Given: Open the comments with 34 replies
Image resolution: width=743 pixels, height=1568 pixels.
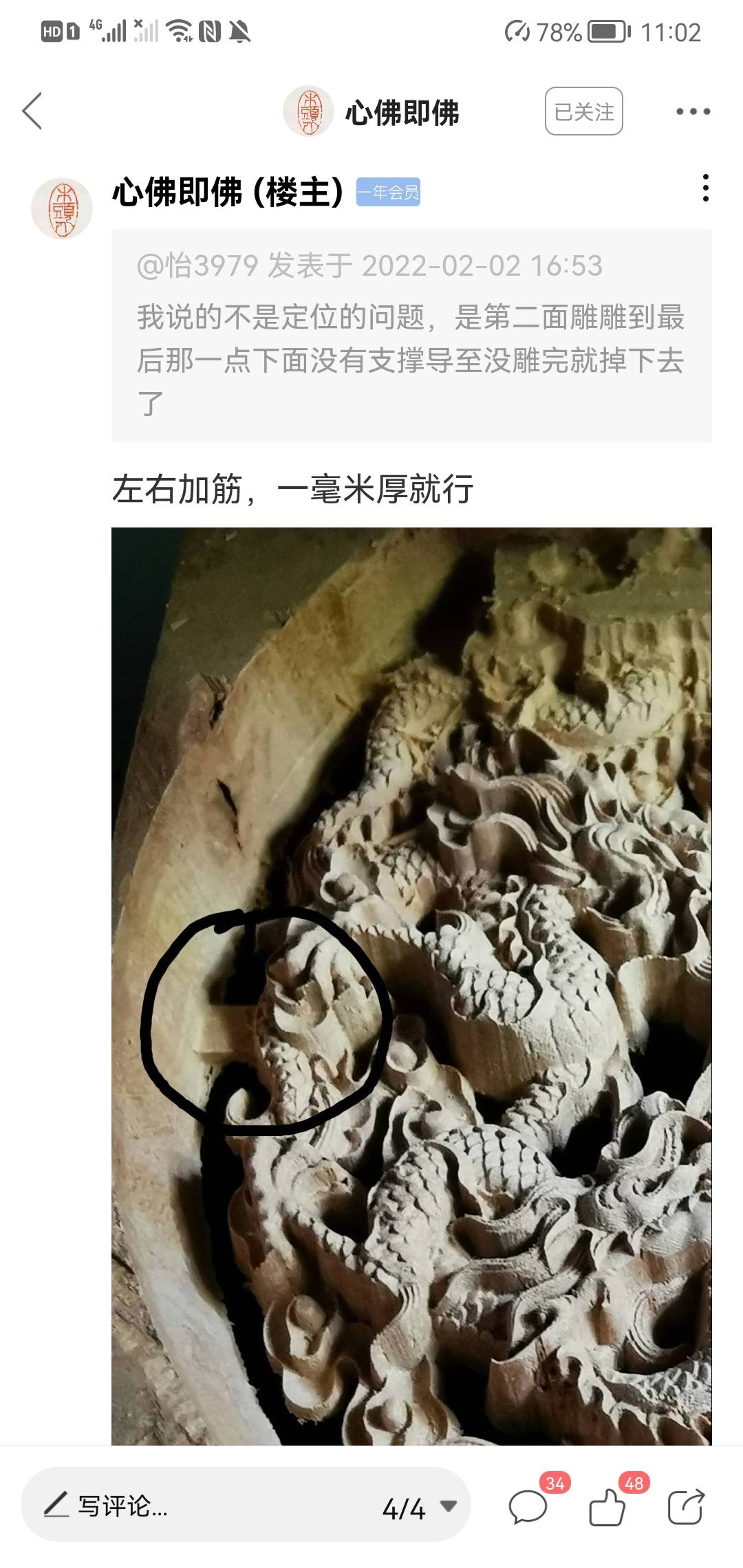Looking at the screenshot, I should [528, 1507].
